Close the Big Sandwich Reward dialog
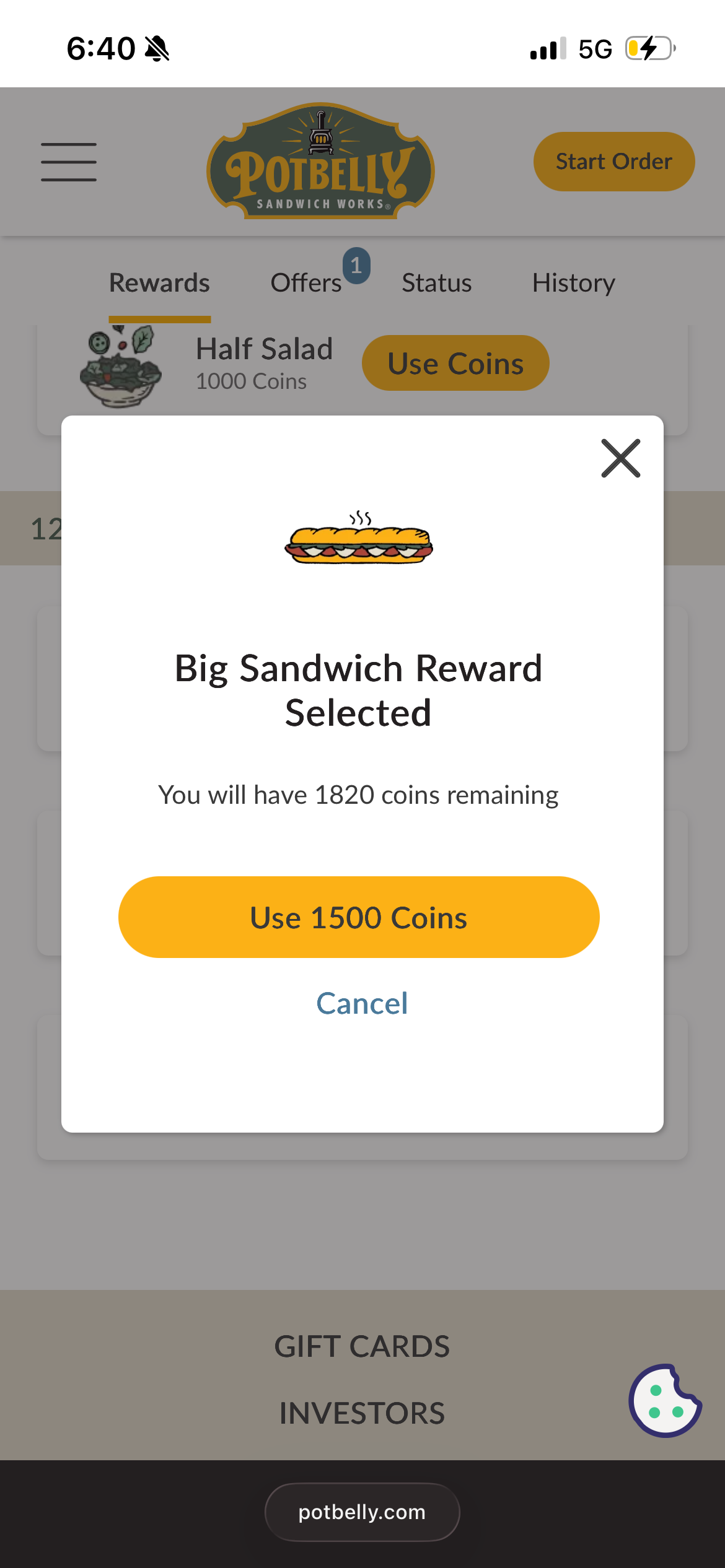The image size is (725, 1568). click(x=620, y=458)
